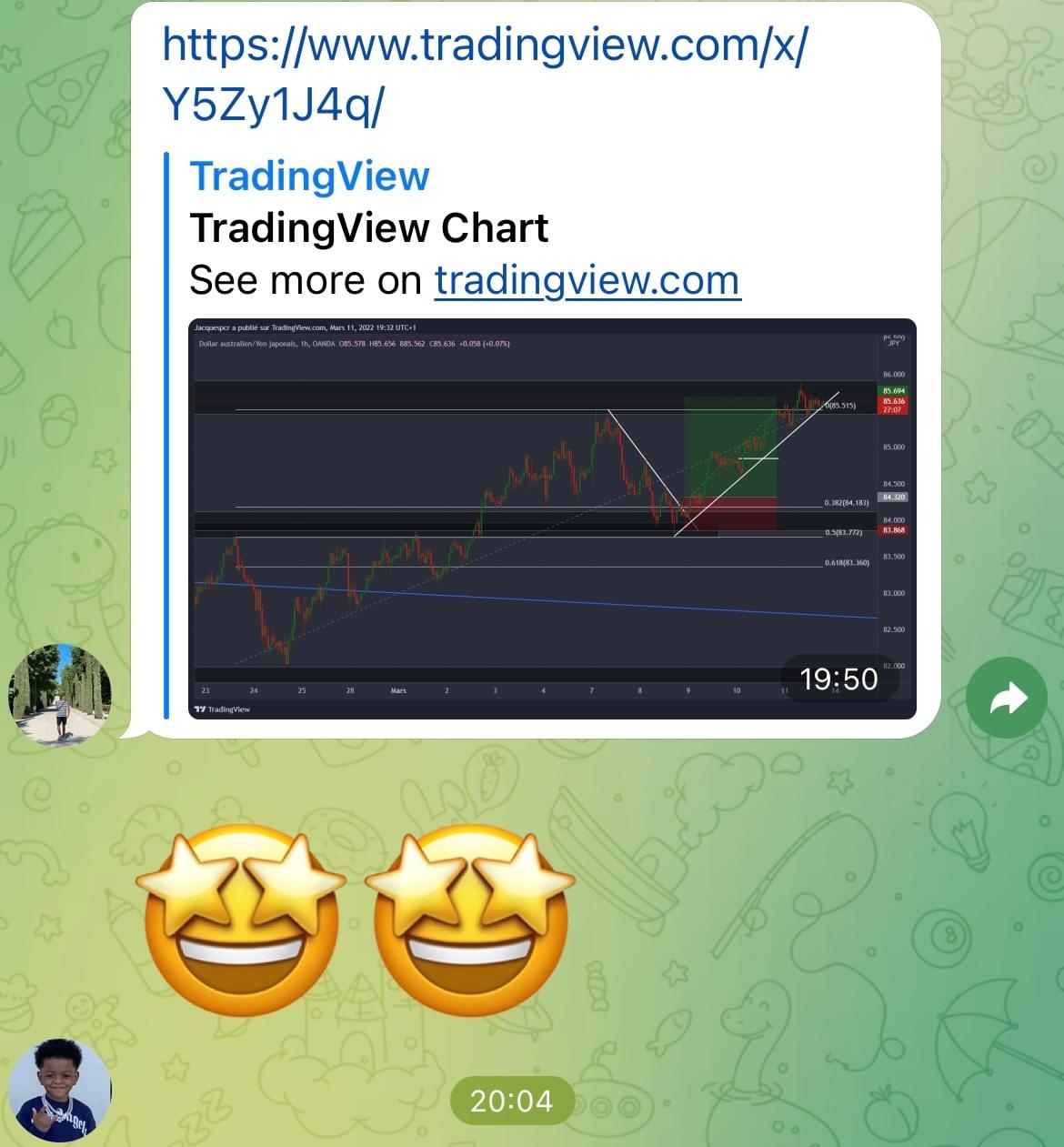The width and height of the screenshot is (1064, 1147).
Task: Open profile of the sender with child avatar
Action: pos(60,1091)
